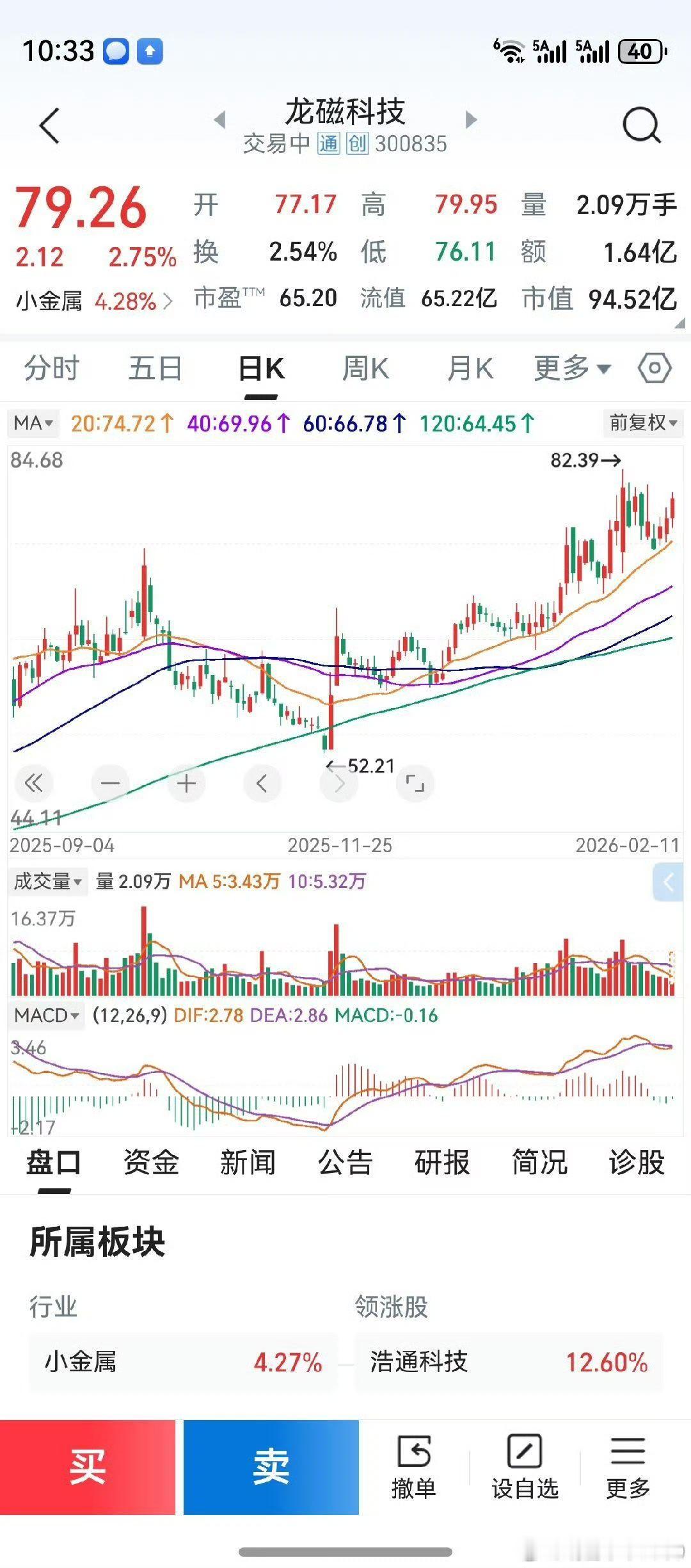This screenshot has width=691, height=1568.
Task: Open chart settings via the gear icon
Action: [652, 368]
